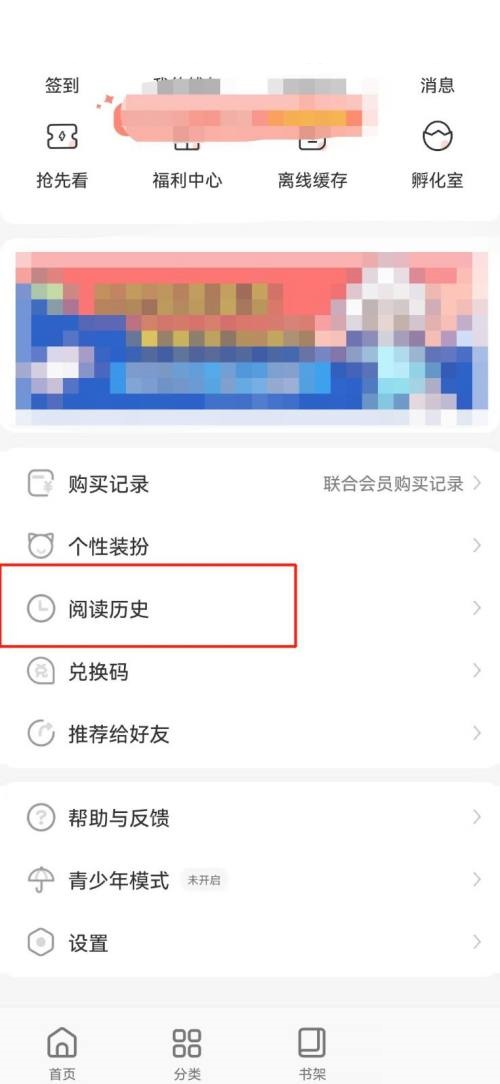This screenshot has height=1084, width=500.
Task: Switch to 分类 tab
Action: tap(187, 1052)
